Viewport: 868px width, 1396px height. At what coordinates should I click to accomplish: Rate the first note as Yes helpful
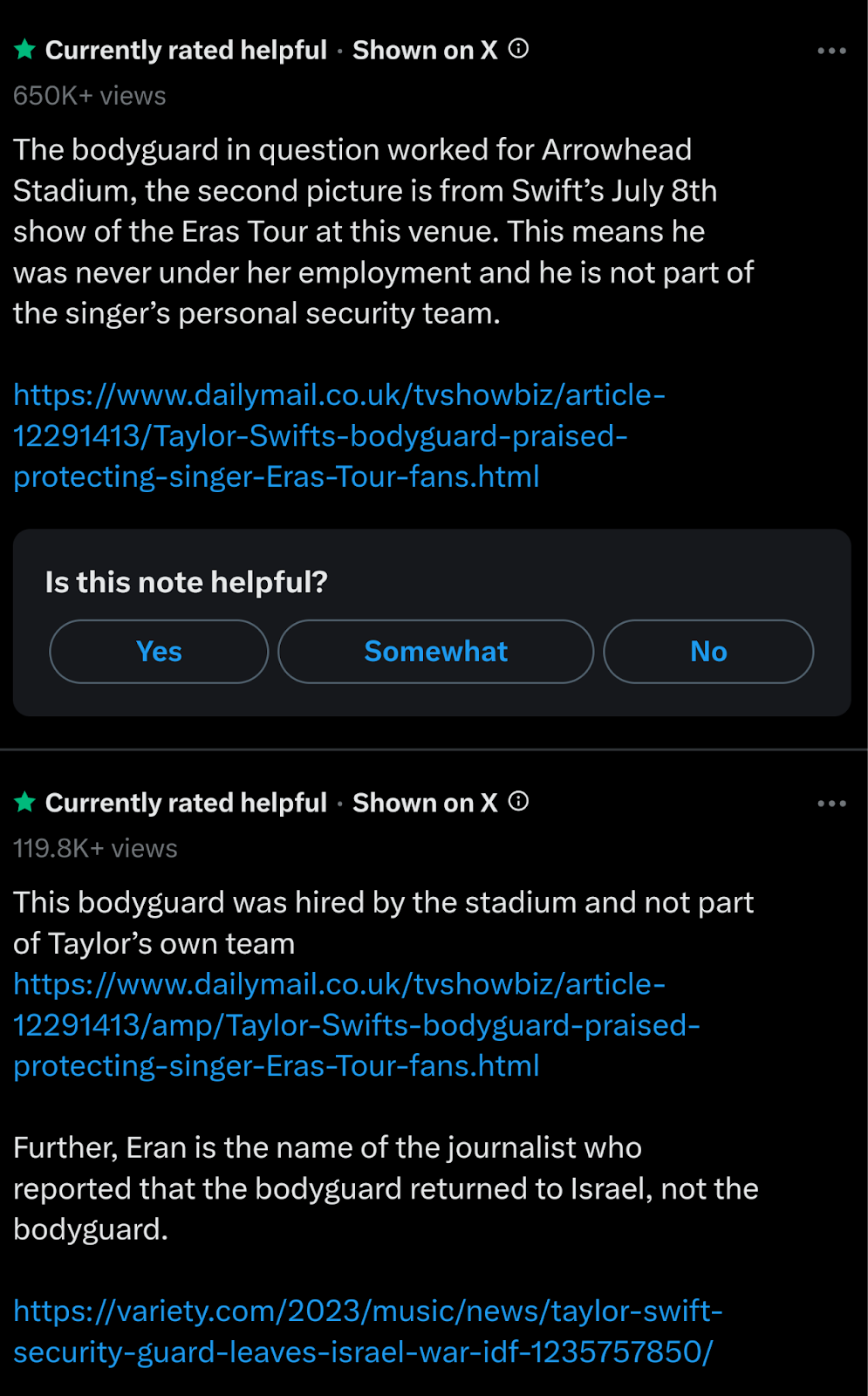[159, 652]
